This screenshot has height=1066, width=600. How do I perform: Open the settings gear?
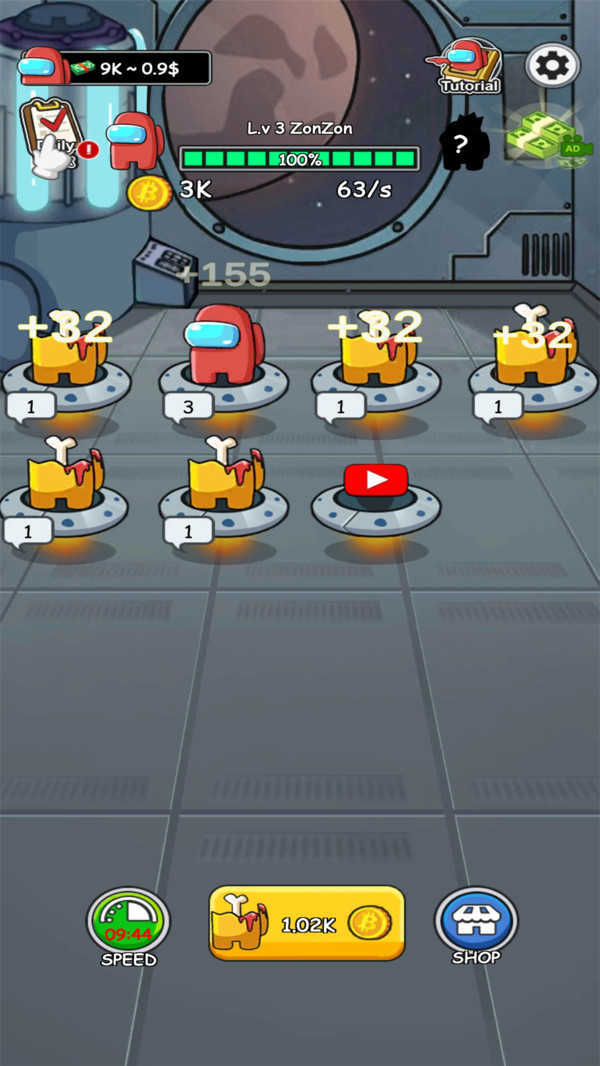(553, 66)
